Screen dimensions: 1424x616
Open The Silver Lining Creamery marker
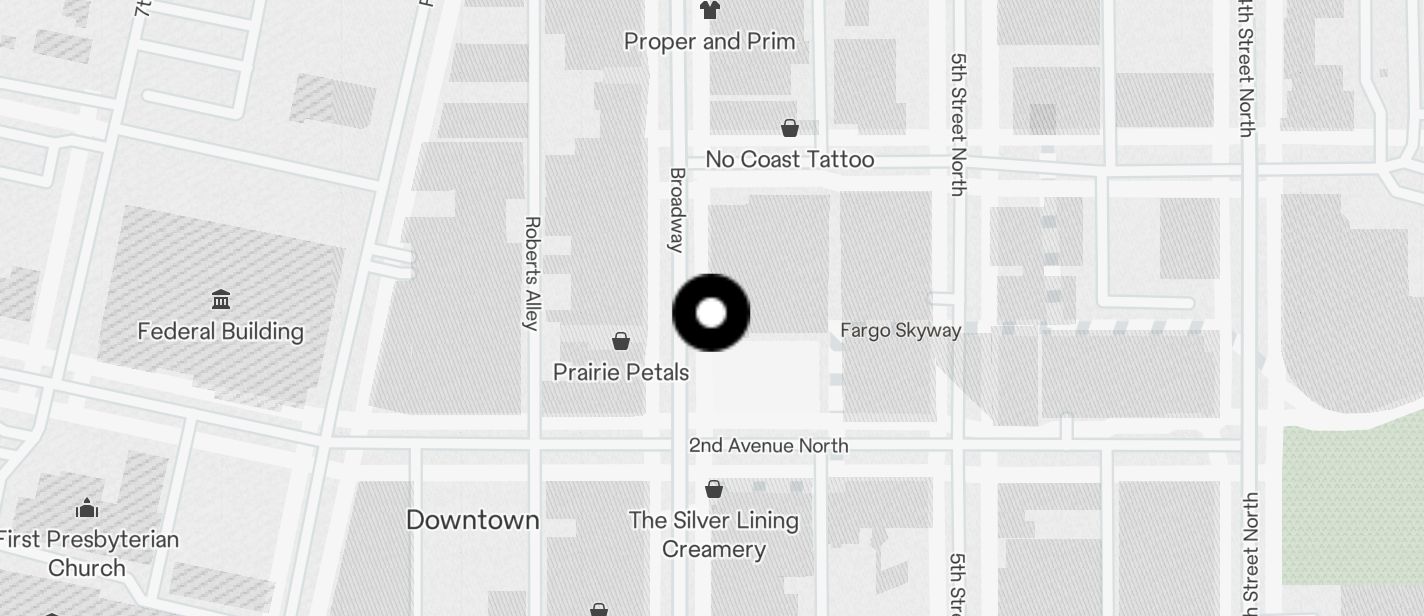point(714,490)
